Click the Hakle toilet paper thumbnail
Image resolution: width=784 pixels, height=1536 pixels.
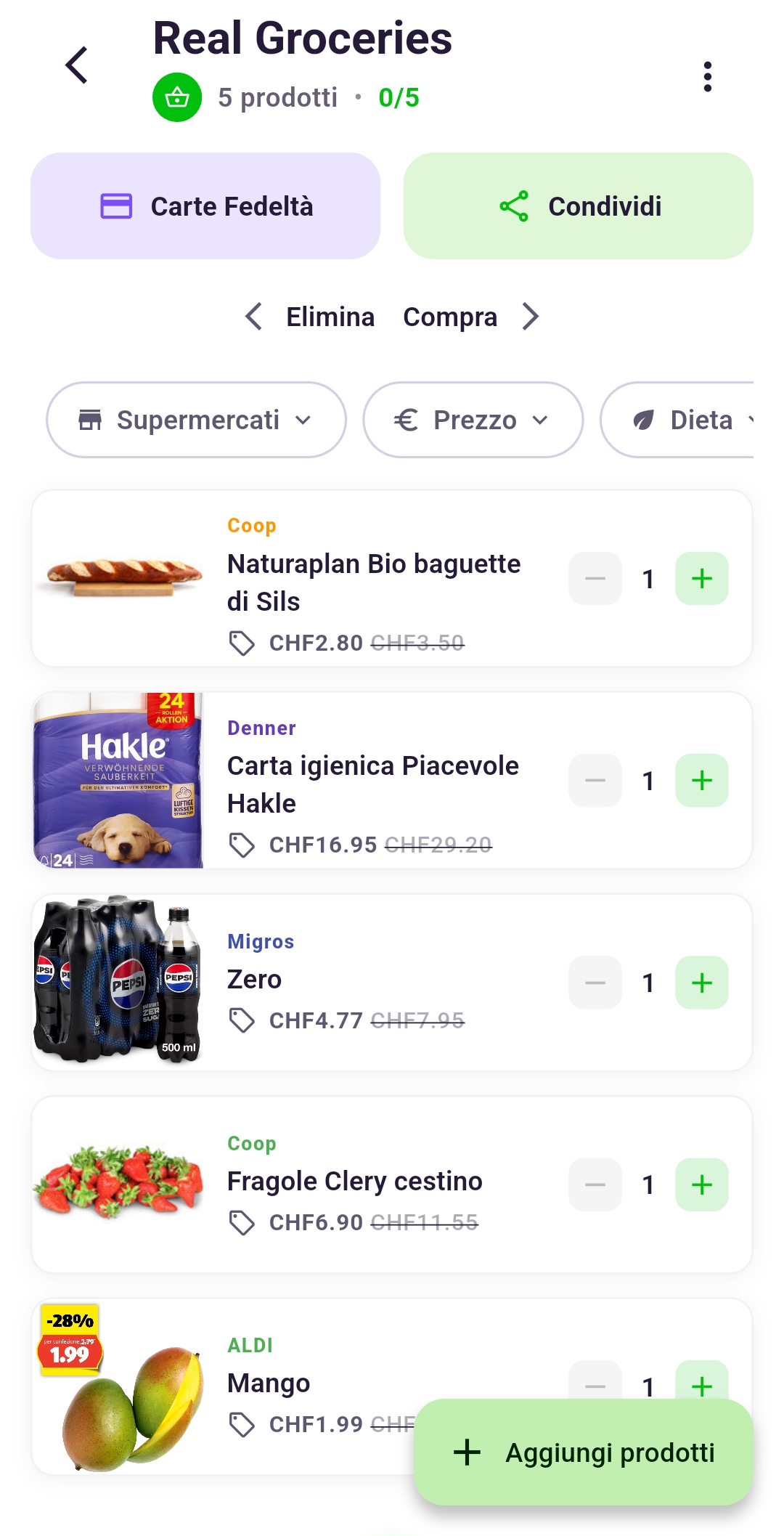coord(118,780)
